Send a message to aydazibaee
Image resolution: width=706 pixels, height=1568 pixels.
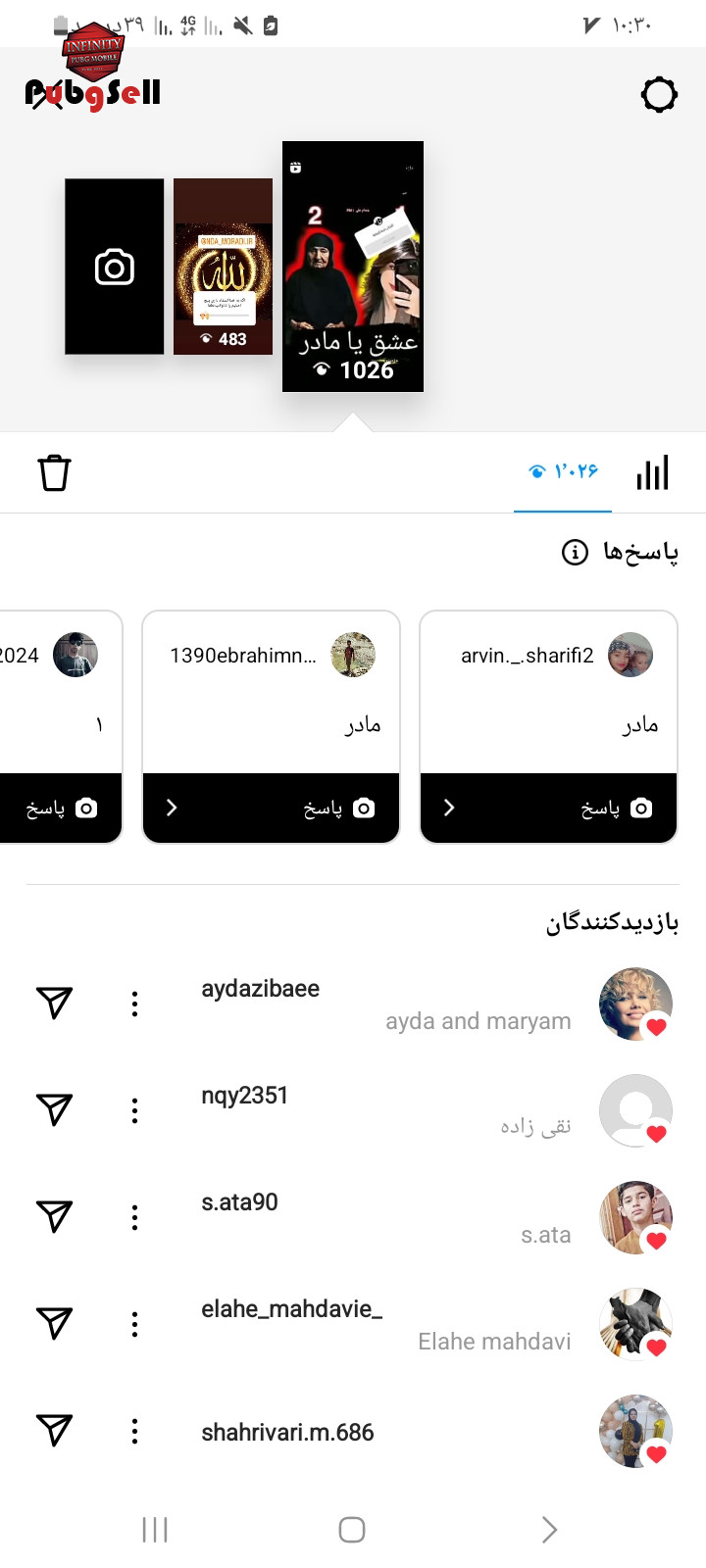tap(55, 1003)
